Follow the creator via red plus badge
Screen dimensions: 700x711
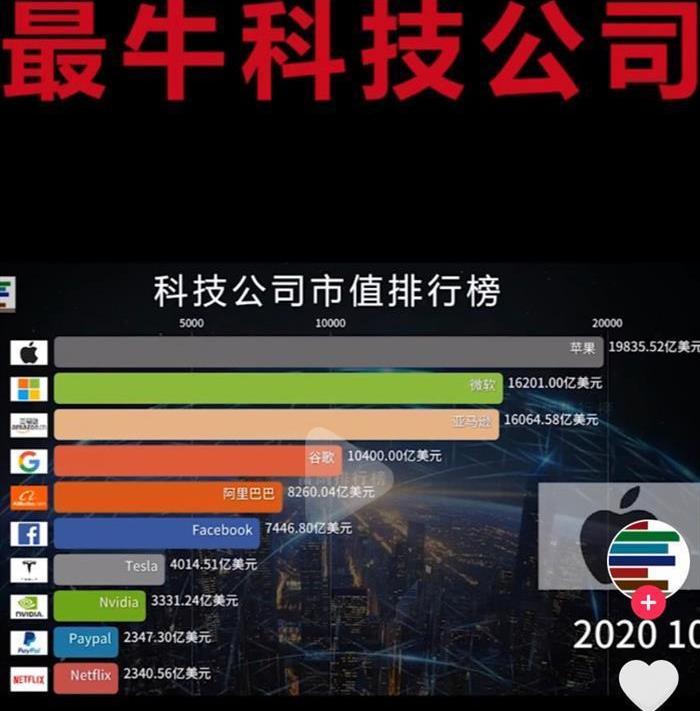(x=649, y=603)
